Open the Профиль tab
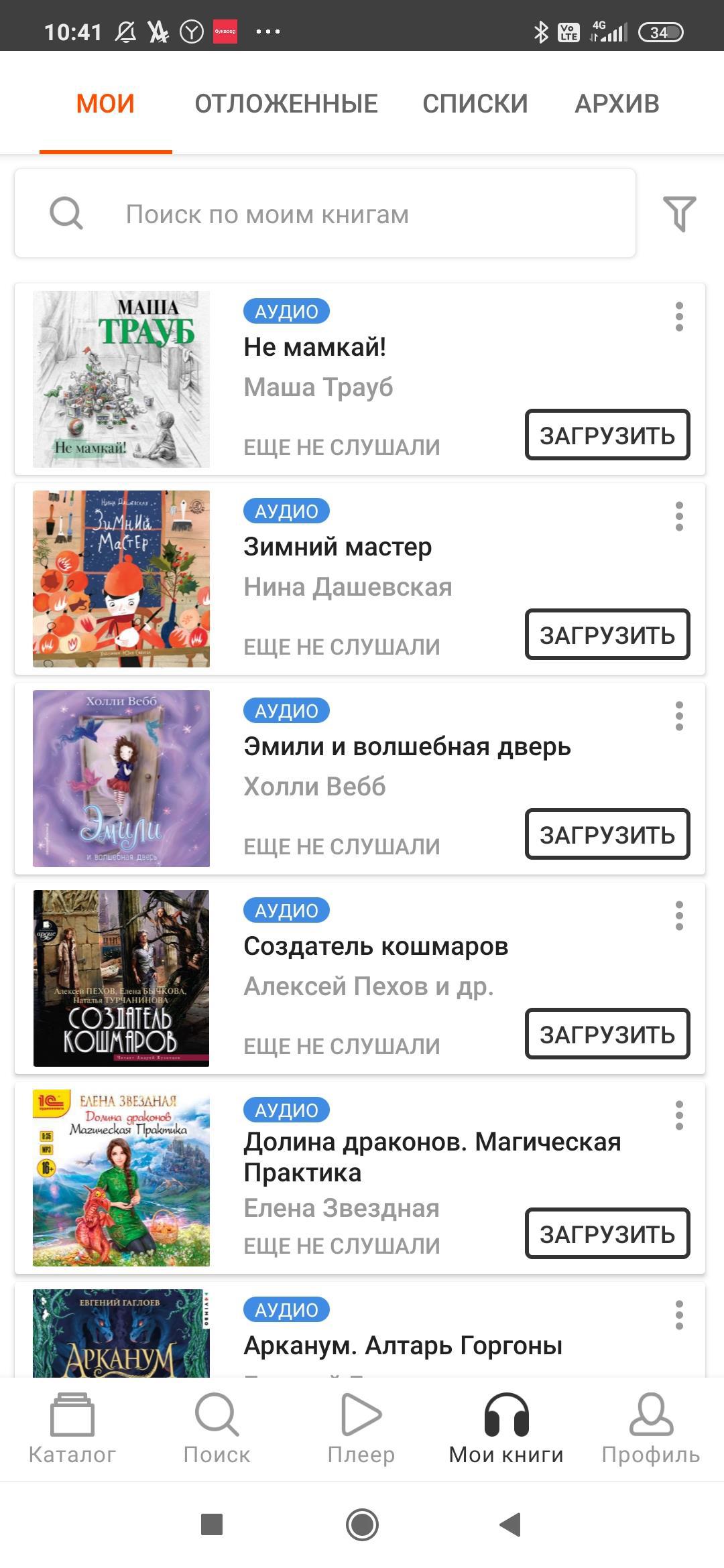 click(650, 1428)
